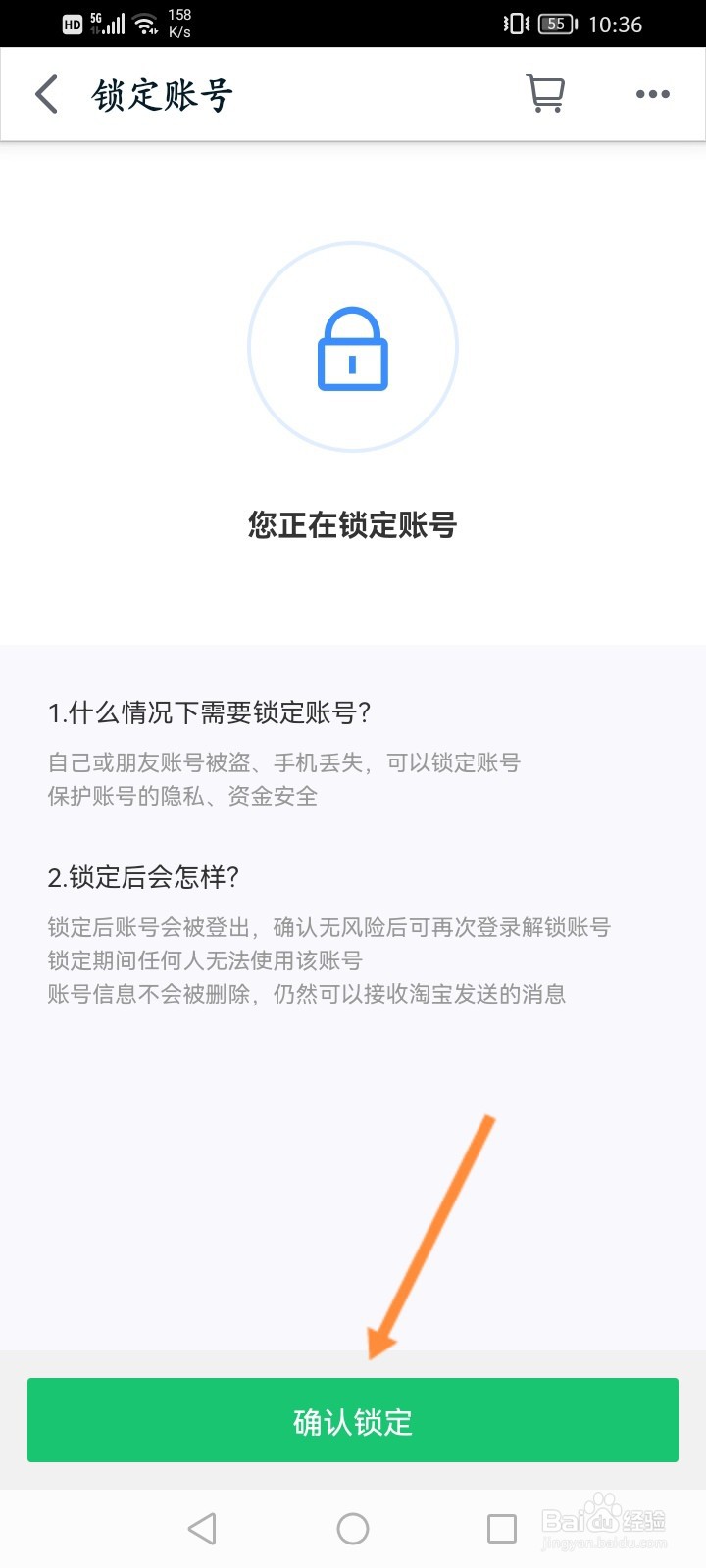Tap the triangle back navigation key
Viewport: 706px width, 1568px height.
[202, 1527]
